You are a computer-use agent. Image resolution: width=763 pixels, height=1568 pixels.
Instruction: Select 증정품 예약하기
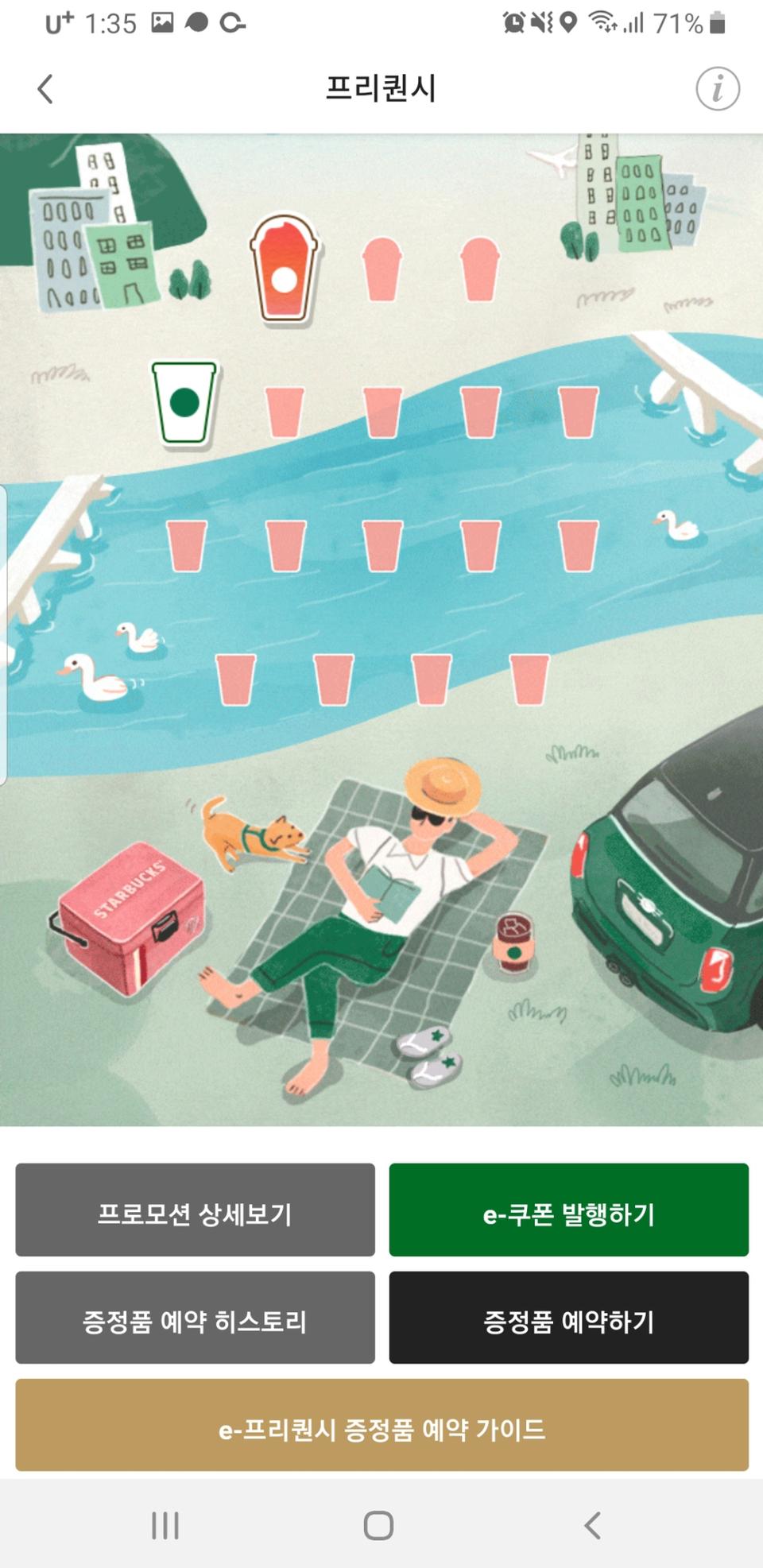coord(568,1318)
